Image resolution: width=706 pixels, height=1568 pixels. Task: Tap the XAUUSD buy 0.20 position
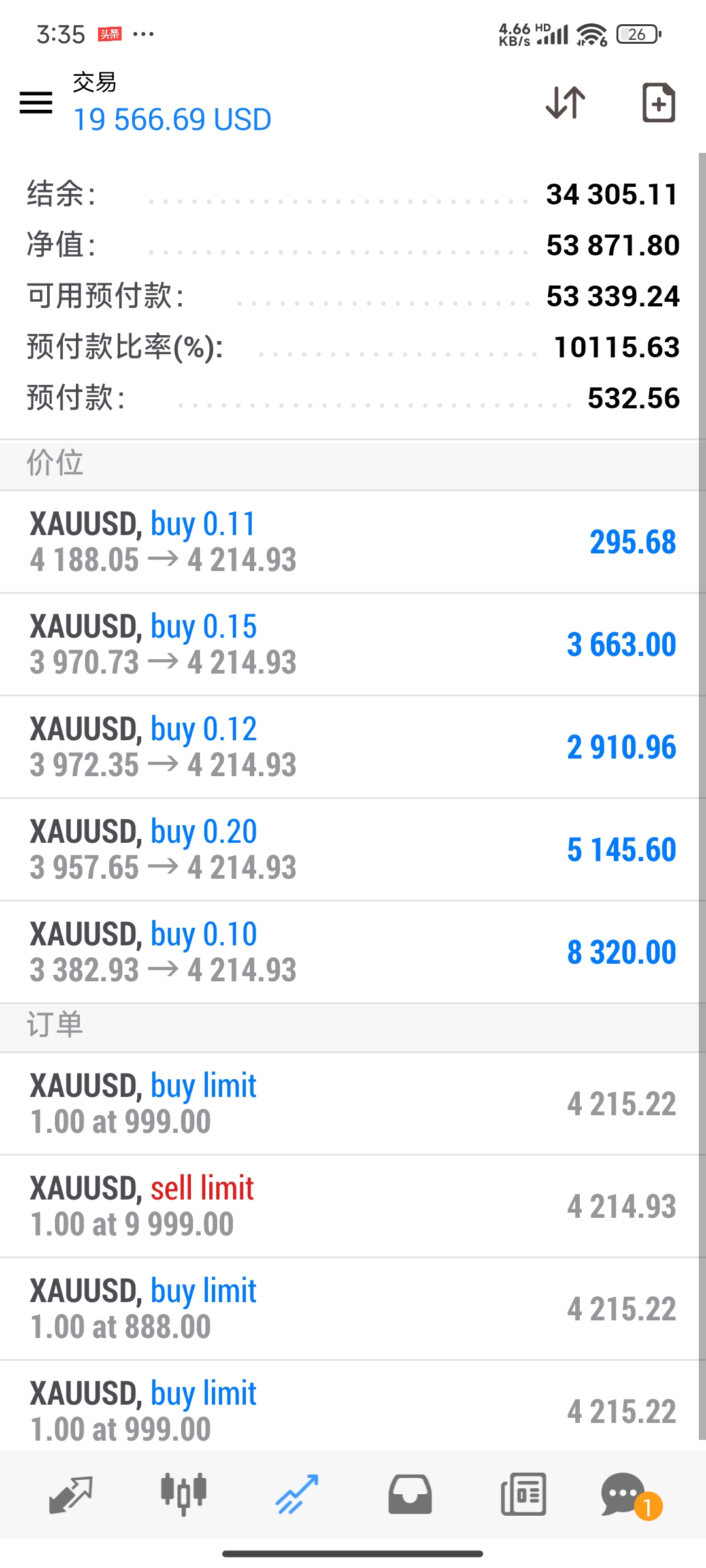click(353, 849)
